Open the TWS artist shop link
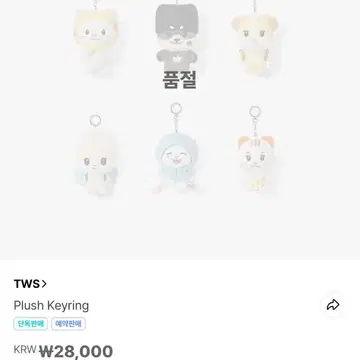 pyautogui.click(x=30, y=284)
